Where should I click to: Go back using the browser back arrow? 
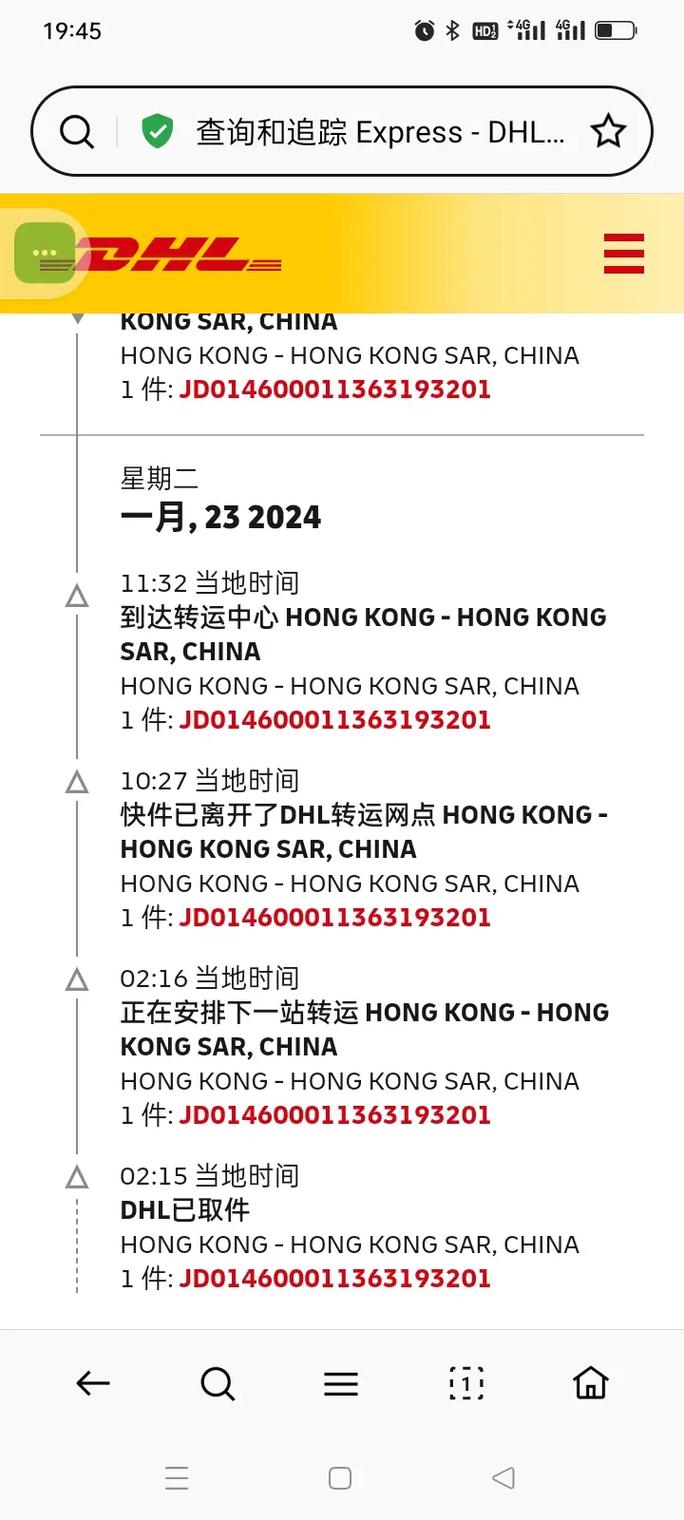click(93, 1384)
